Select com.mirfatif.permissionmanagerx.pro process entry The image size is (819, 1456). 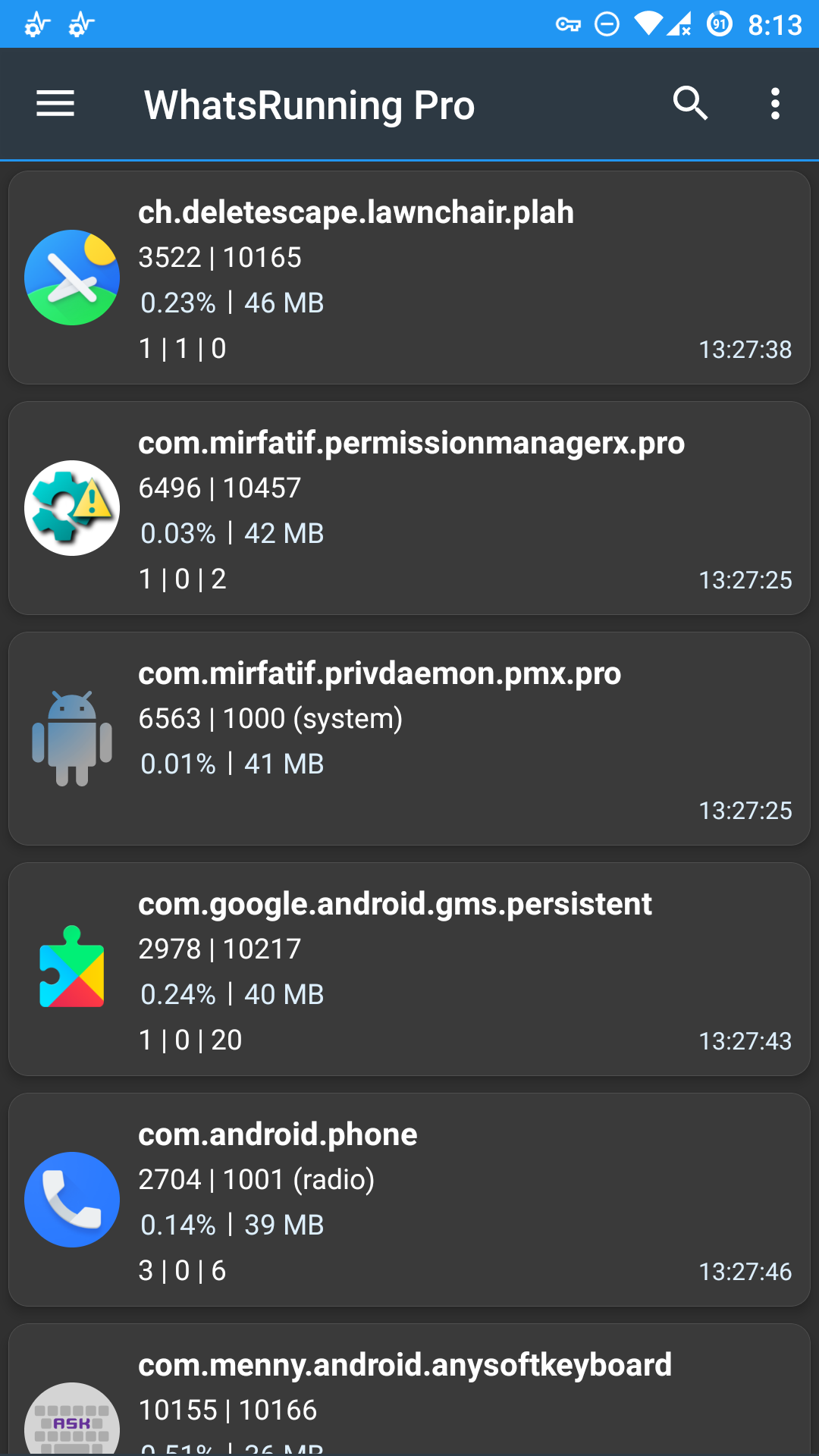click(409, 508)
